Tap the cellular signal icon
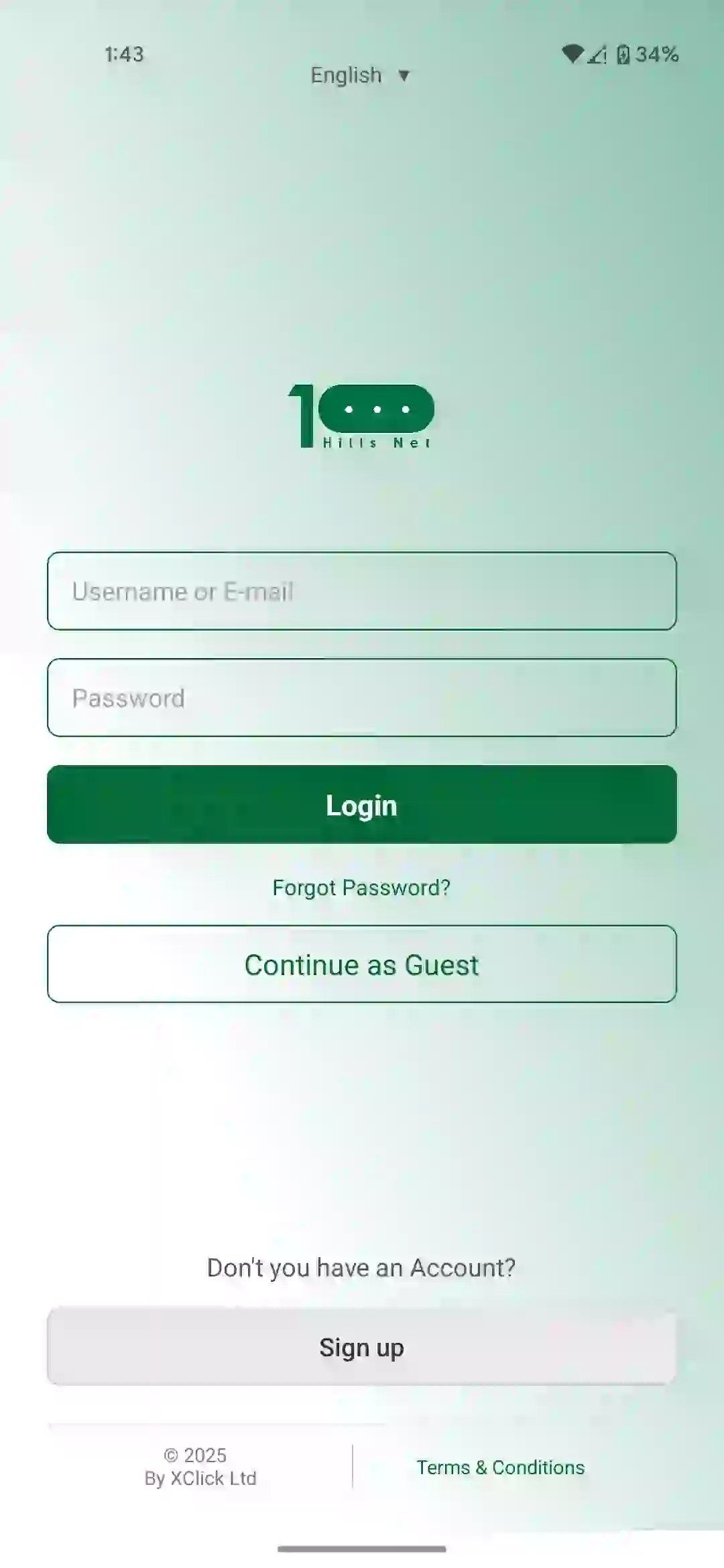 599,55
